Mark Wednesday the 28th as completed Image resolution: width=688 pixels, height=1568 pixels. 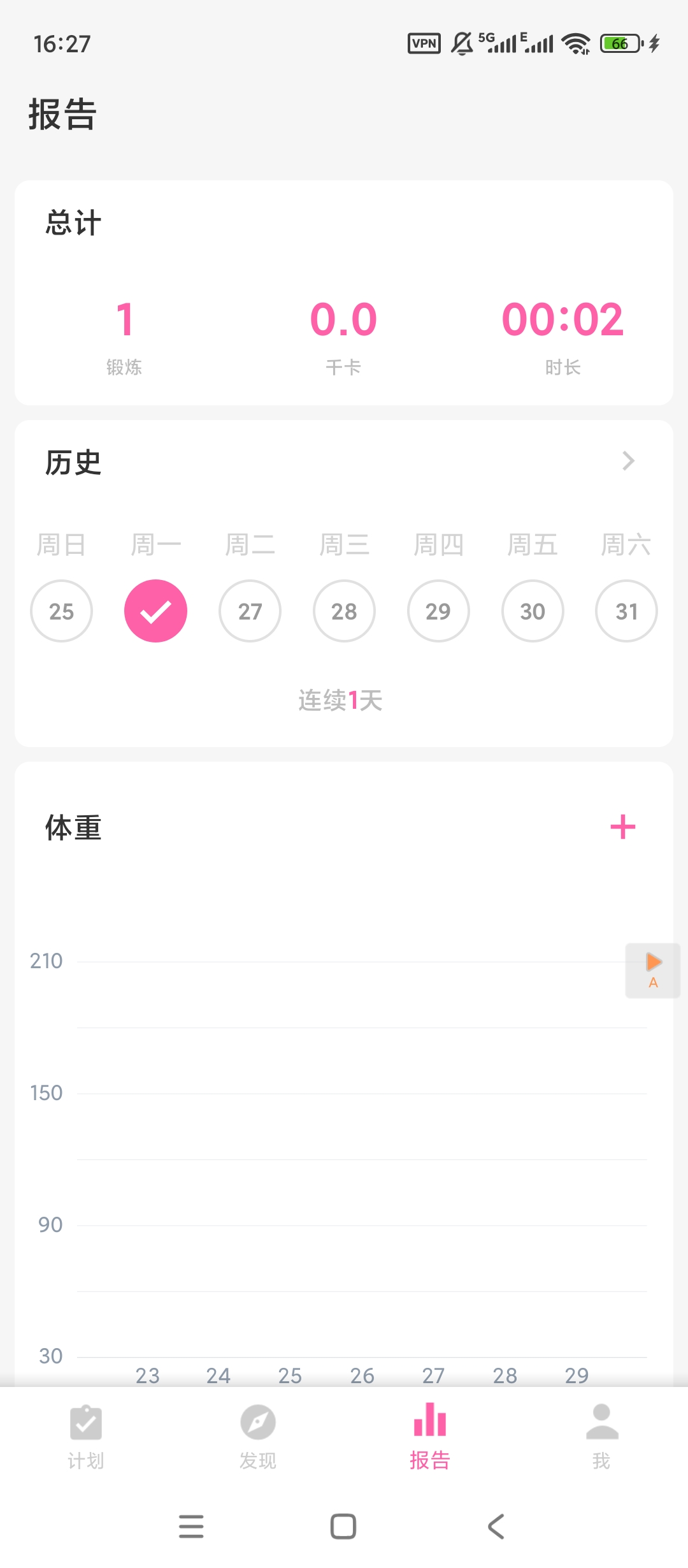point(344,611)
